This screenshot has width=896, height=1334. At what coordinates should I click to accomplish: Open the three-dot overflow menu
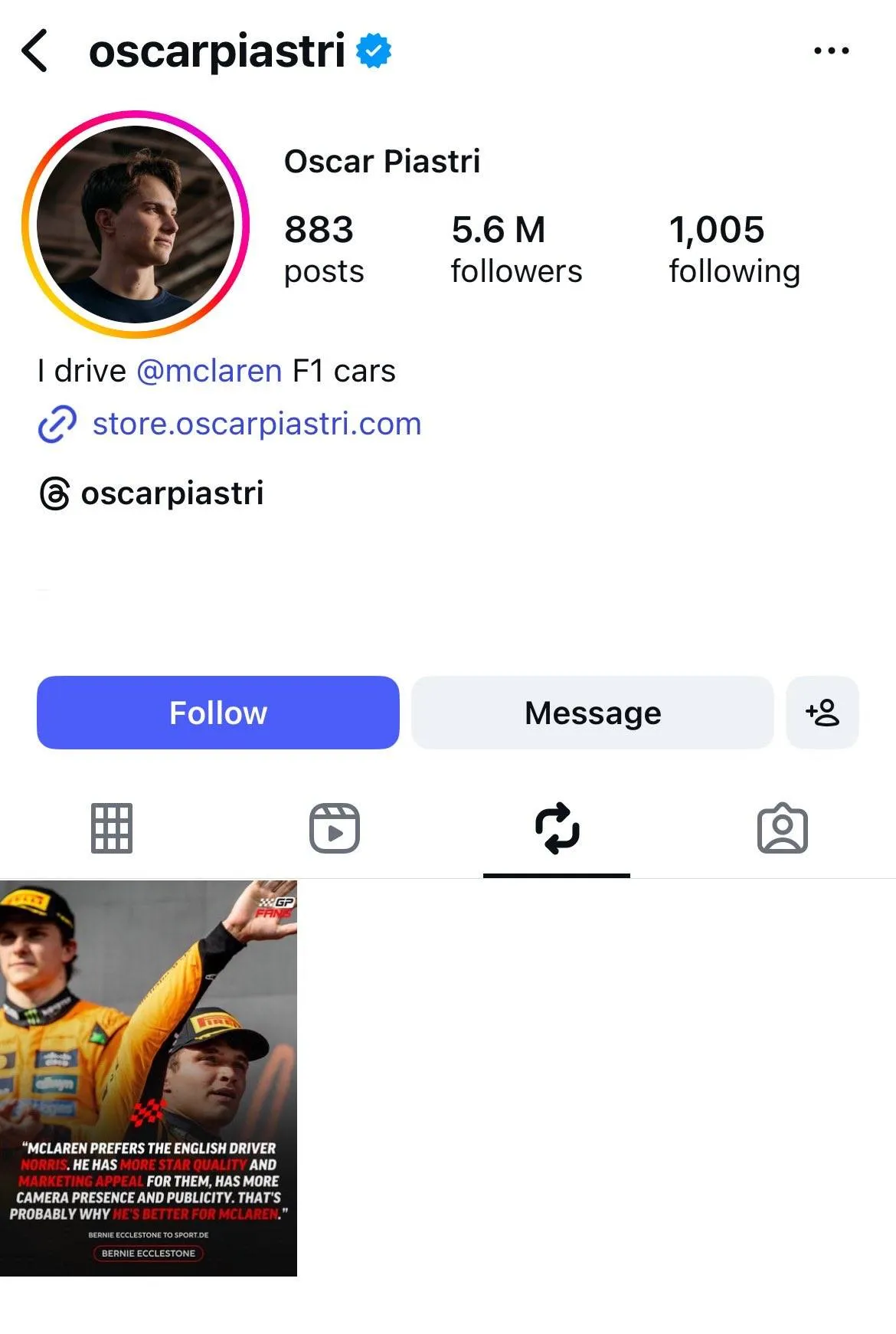pyautogui.click(x=831, y=51)
